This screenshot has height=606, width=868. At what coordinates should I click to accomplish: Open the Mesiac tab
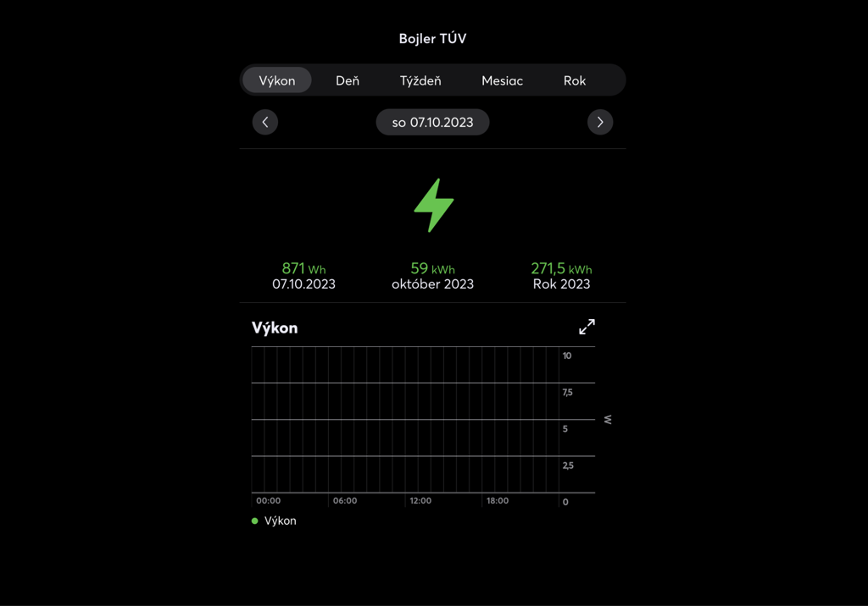[502, 80]
